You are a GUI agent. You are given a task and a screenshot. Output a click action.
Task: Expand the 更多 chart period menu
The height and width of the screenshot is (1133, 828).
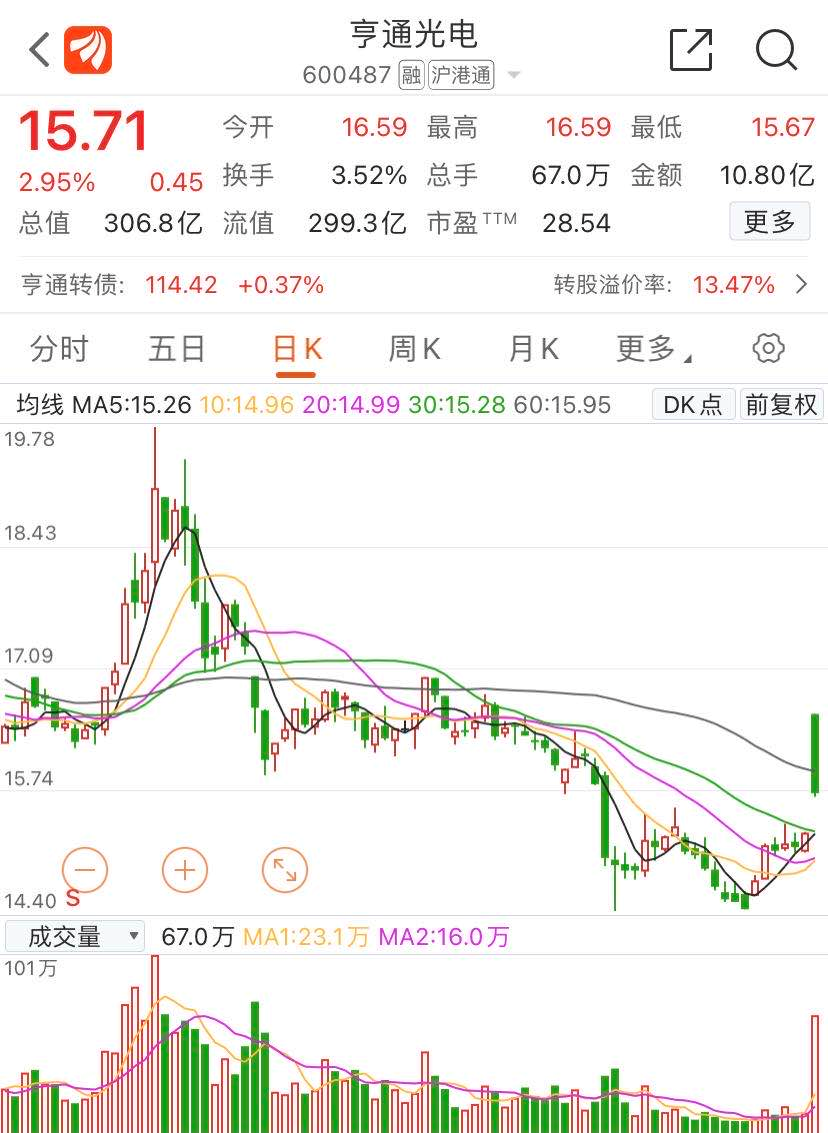653,349
